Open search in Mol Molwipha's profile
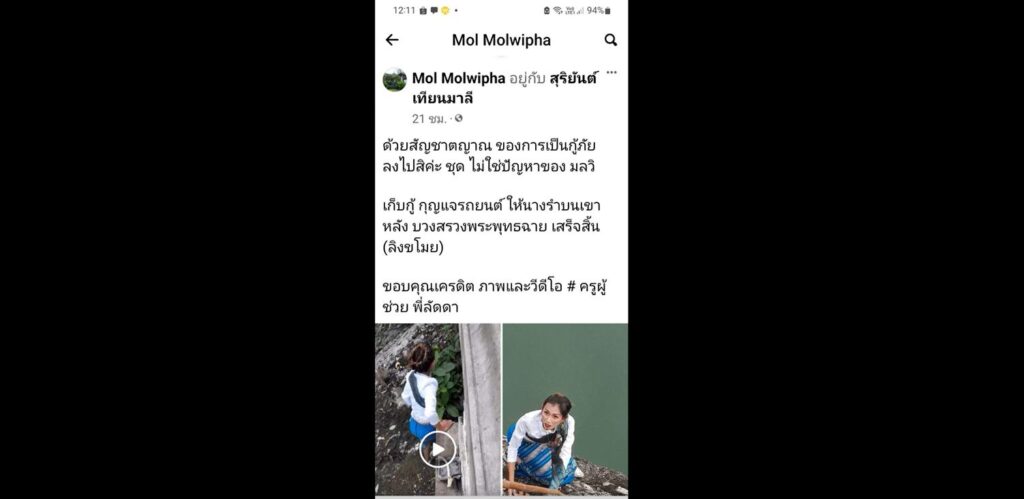1024x499 pixels. (610, 40)
